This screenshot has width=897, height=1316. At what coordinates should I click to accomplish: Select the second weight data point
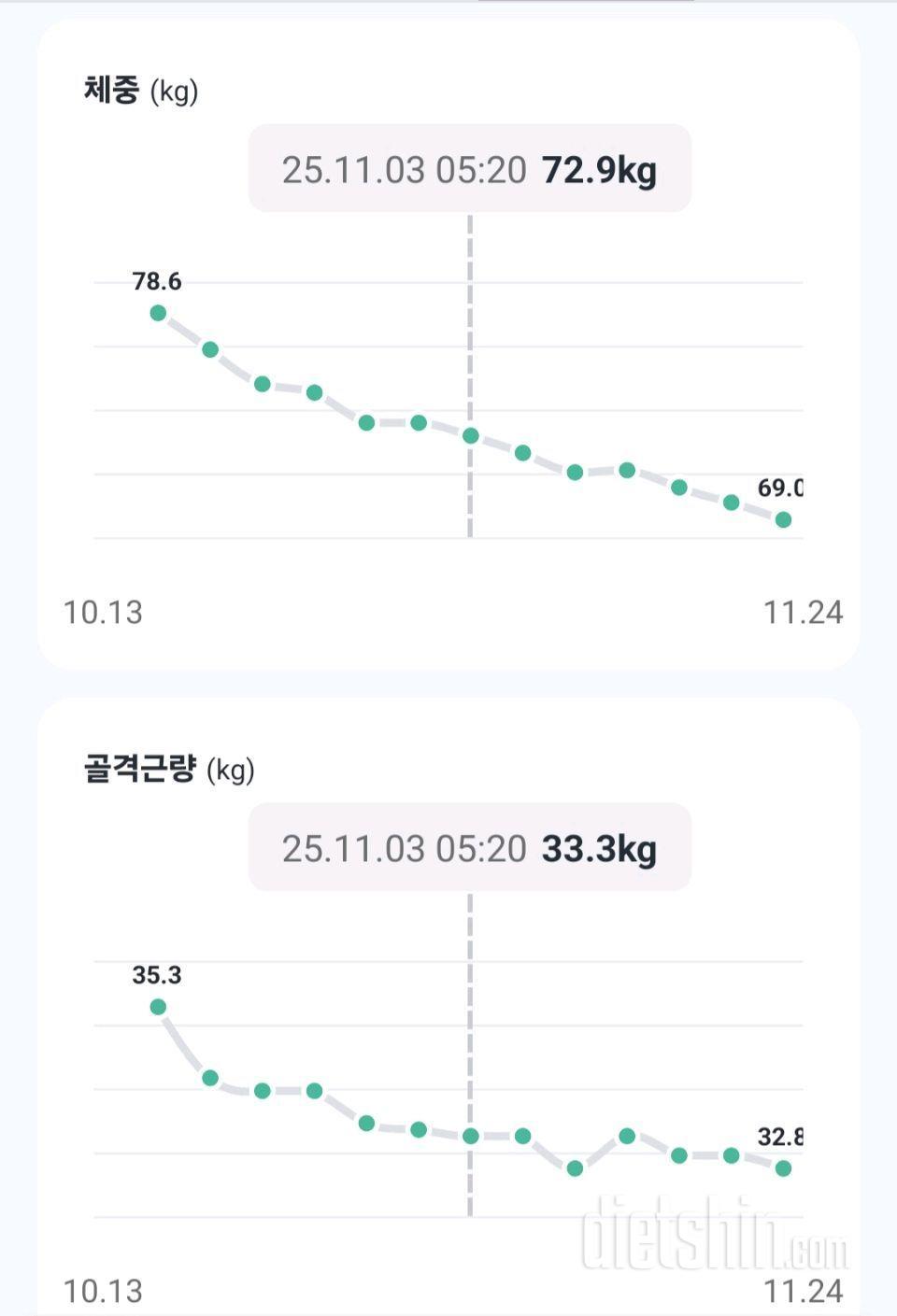209,349
